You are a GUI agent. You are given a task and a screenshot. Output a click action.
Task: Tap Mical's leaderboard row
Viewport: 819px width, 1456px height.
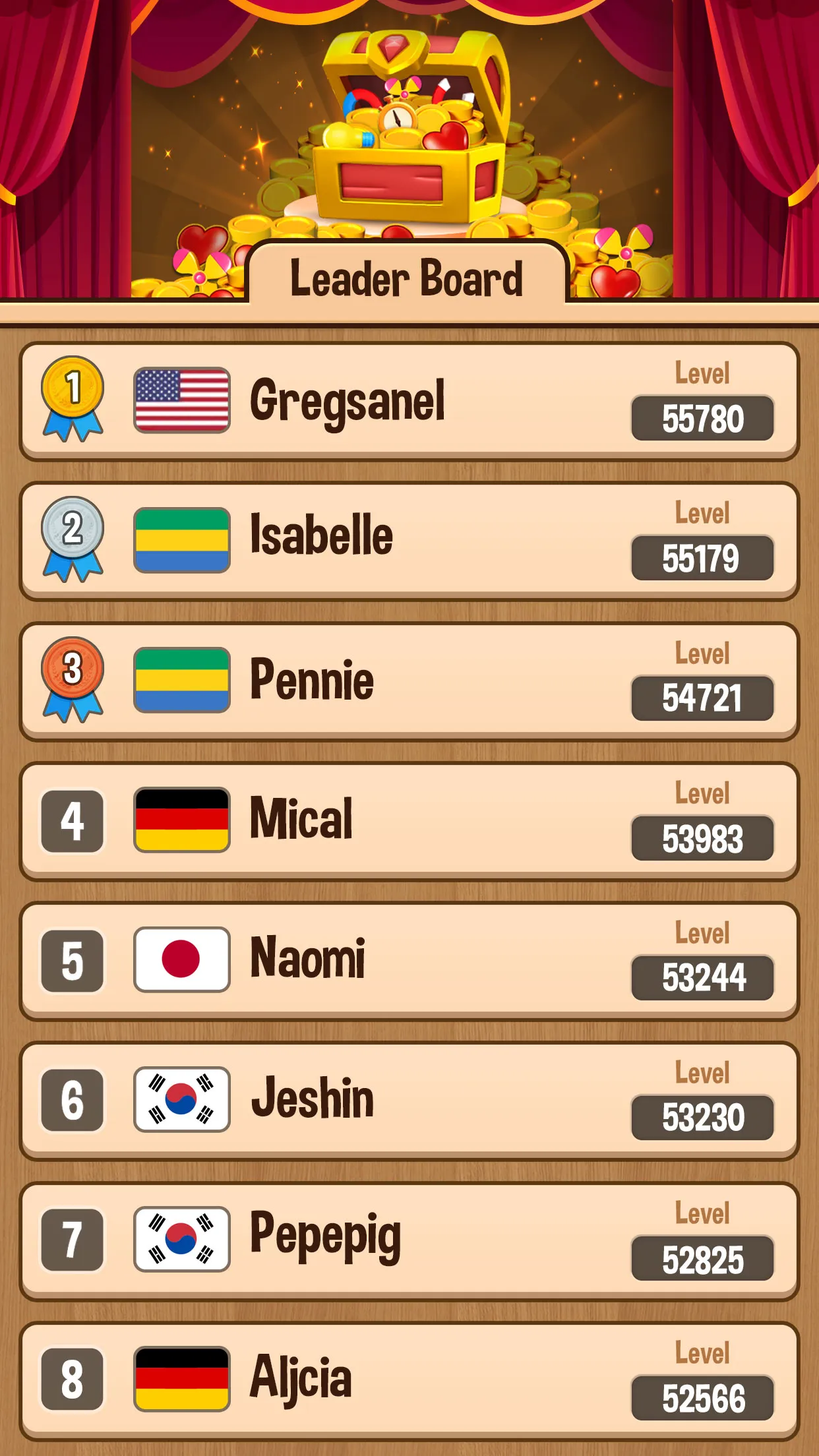click(x=409, y=820)
